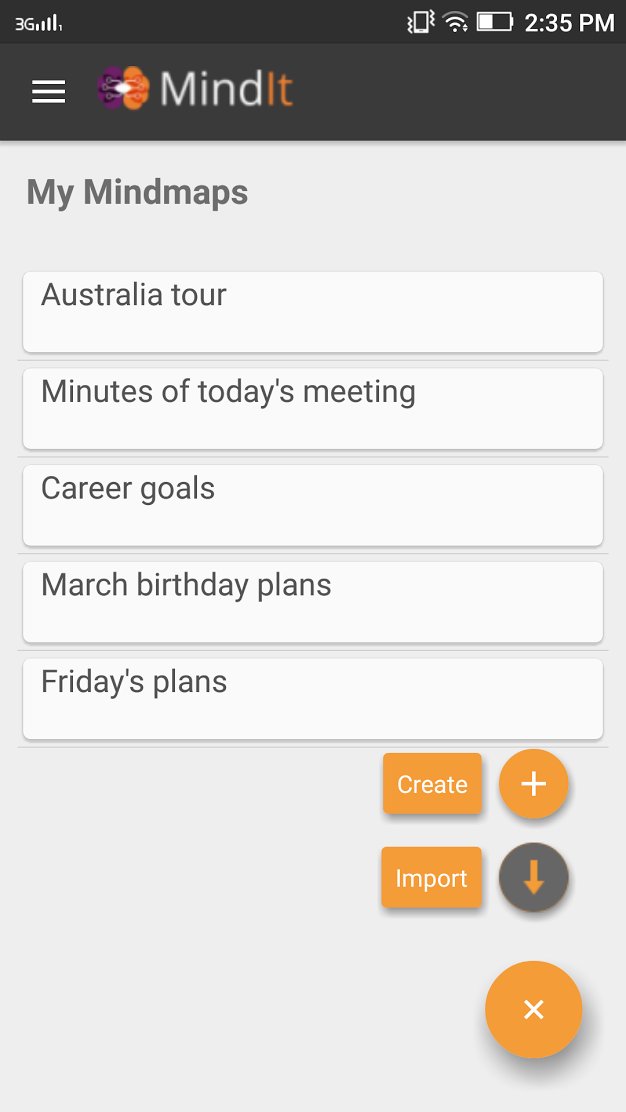Open Minutes of today's meeting mindmap

[312, 408]
